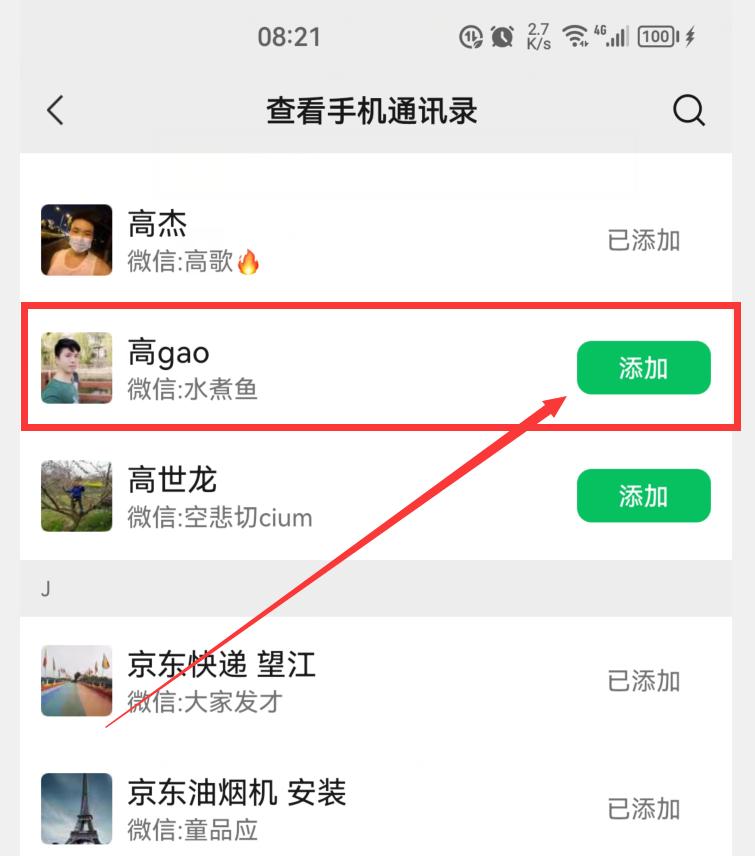This screenshot has width=755, height=856.
Task: Add contact 高gao as friend
Action: click(x=644, y=367)
